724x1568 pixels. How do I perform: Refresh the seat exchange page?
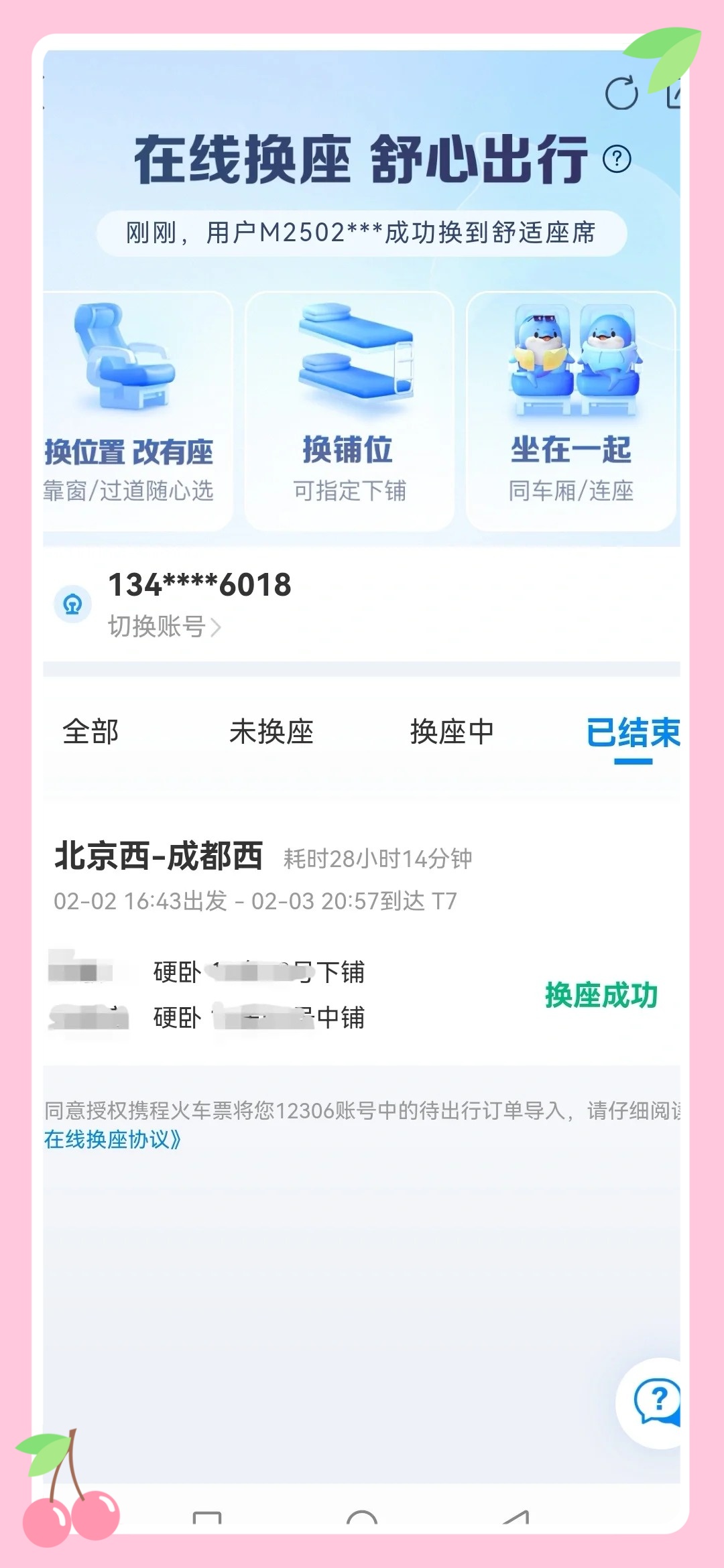[x=621, y=93]
